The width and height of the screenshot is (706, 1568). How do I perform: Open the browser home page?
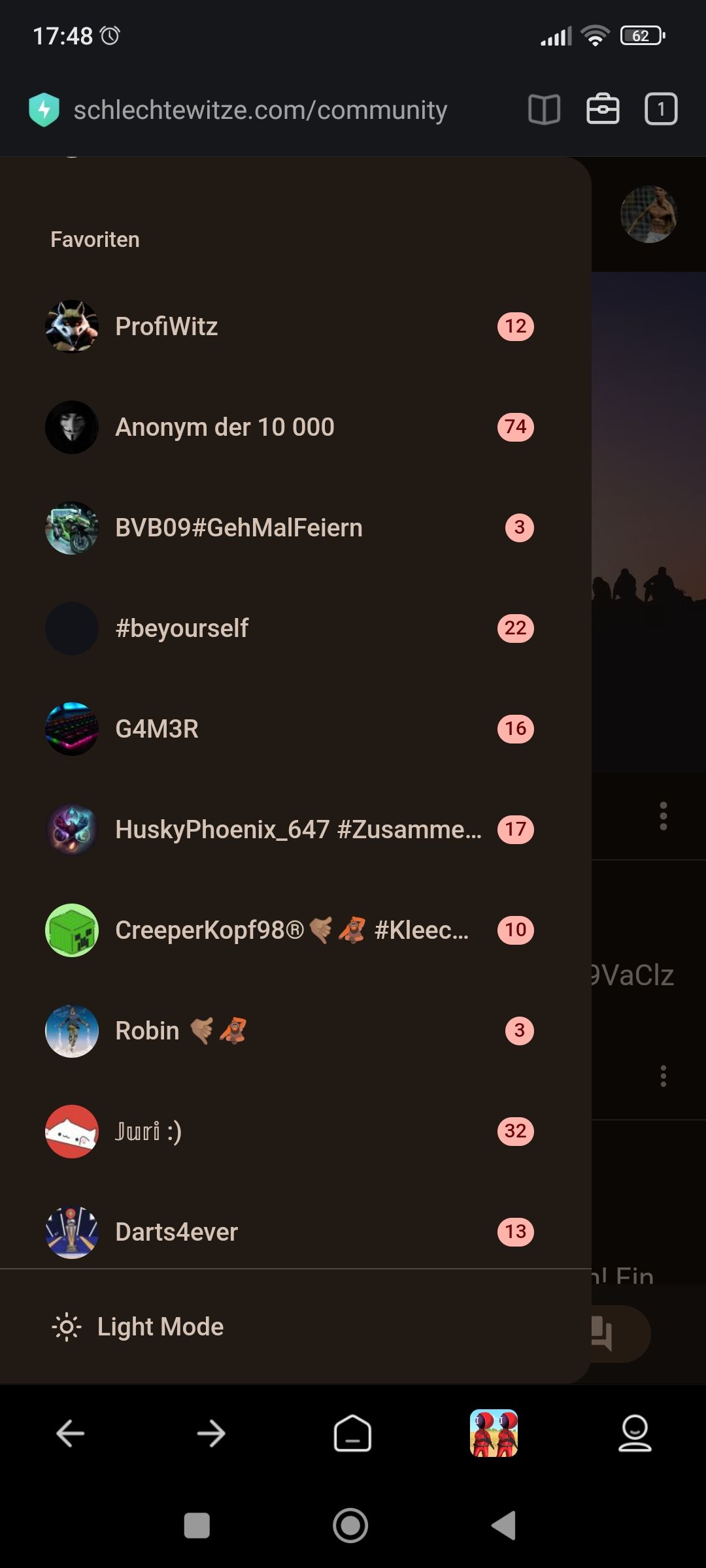pos(352,1434)
